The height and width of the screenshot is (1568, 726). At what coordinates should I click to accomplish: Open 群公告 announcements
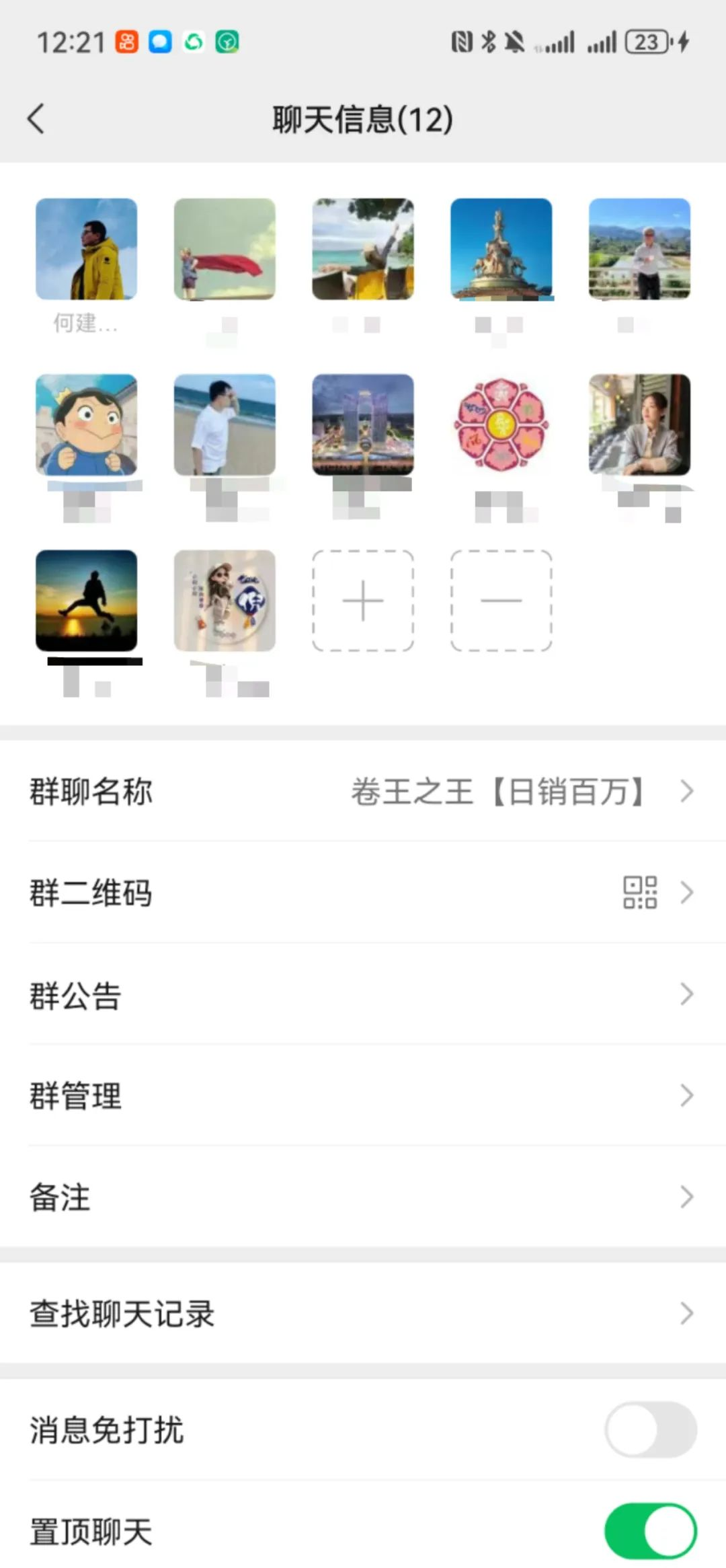coord(363,994)
